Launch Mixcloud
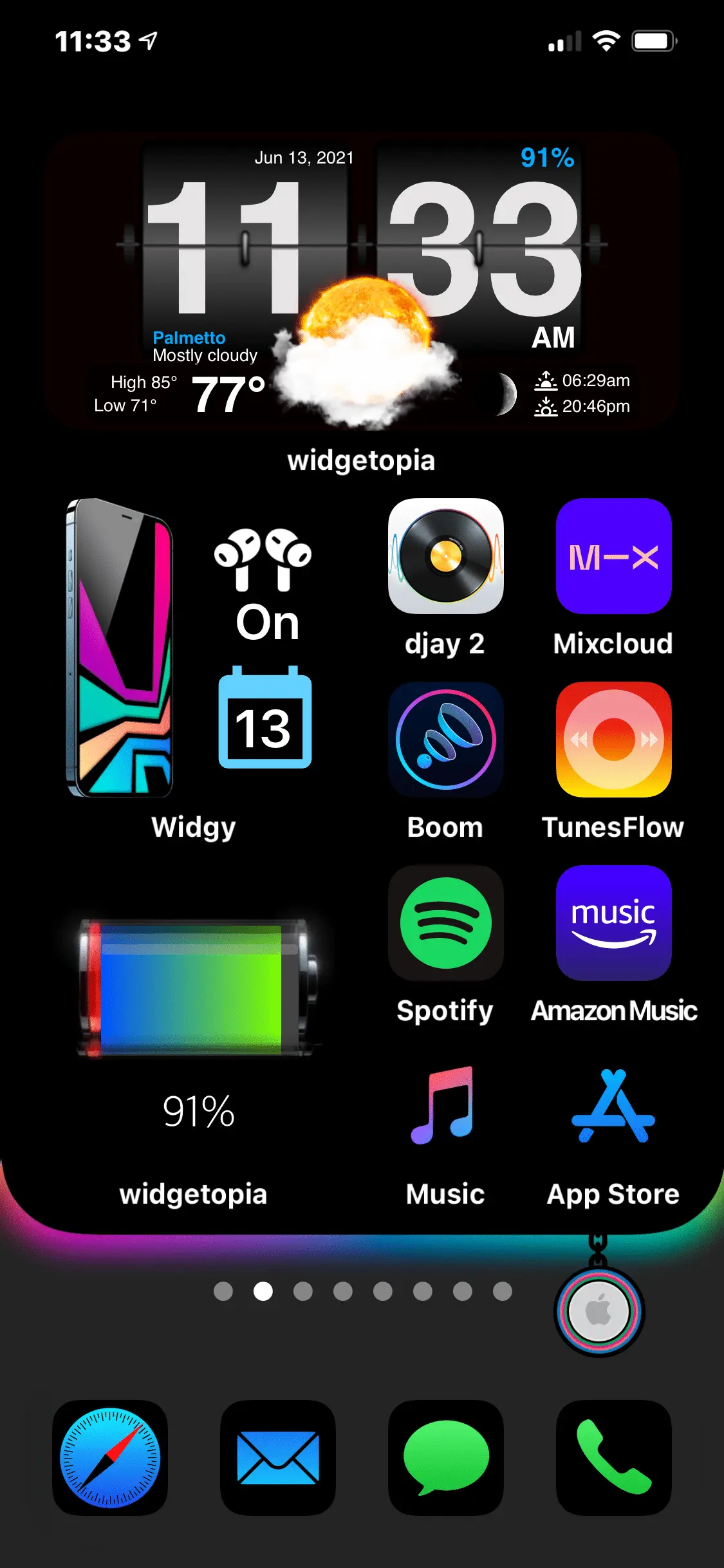The width and height of the screenshot is (724, 1568). pyautogui.click(x=613, y=556)
